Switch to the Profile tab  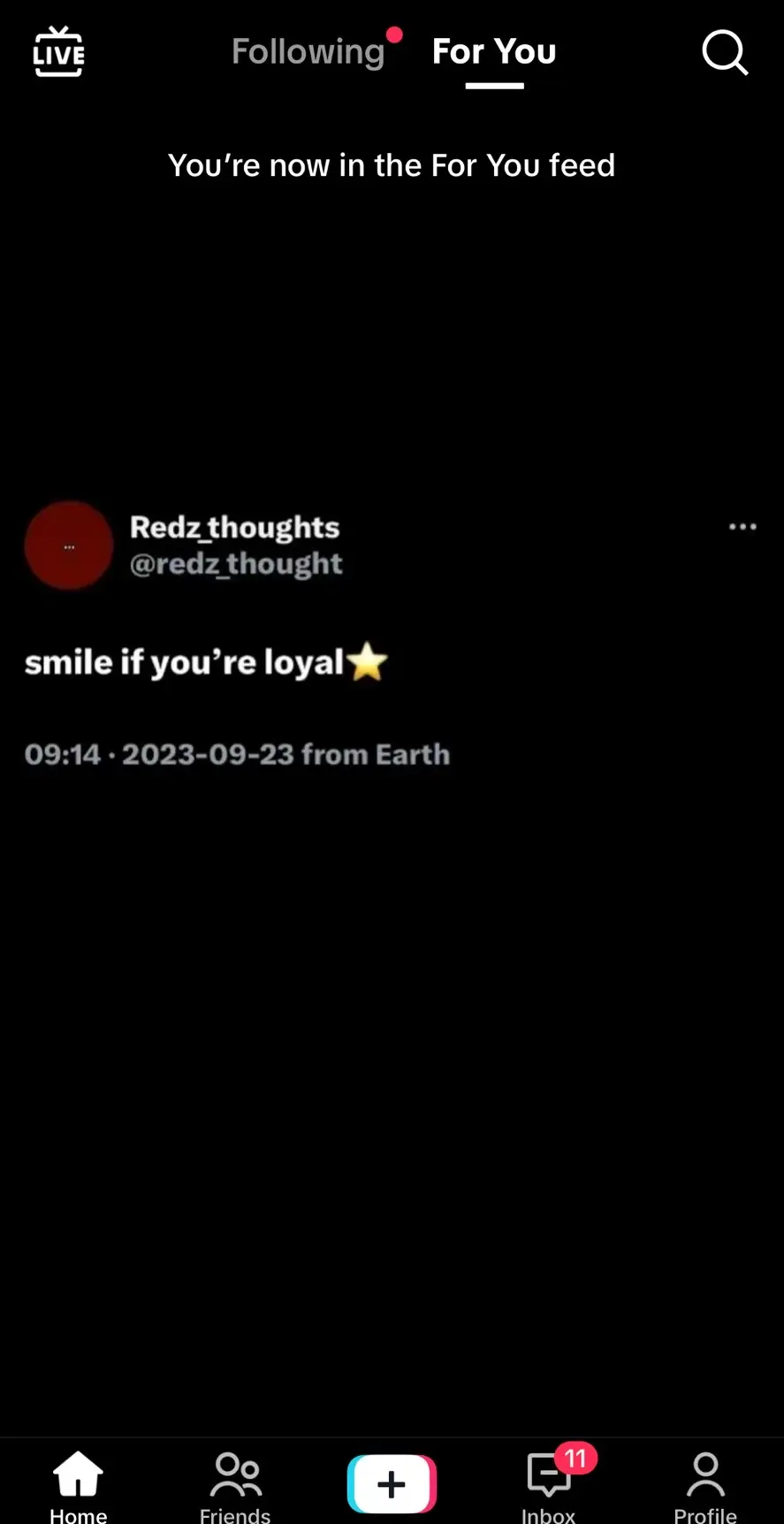pos(705,1487)
